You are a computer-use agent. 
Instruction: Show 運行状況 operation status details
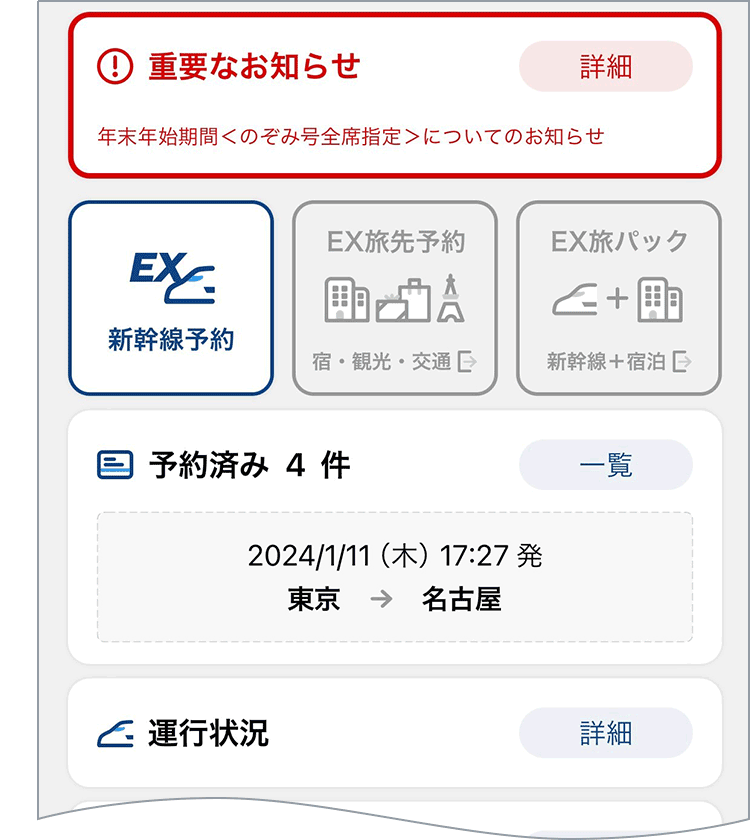[605, 733]
